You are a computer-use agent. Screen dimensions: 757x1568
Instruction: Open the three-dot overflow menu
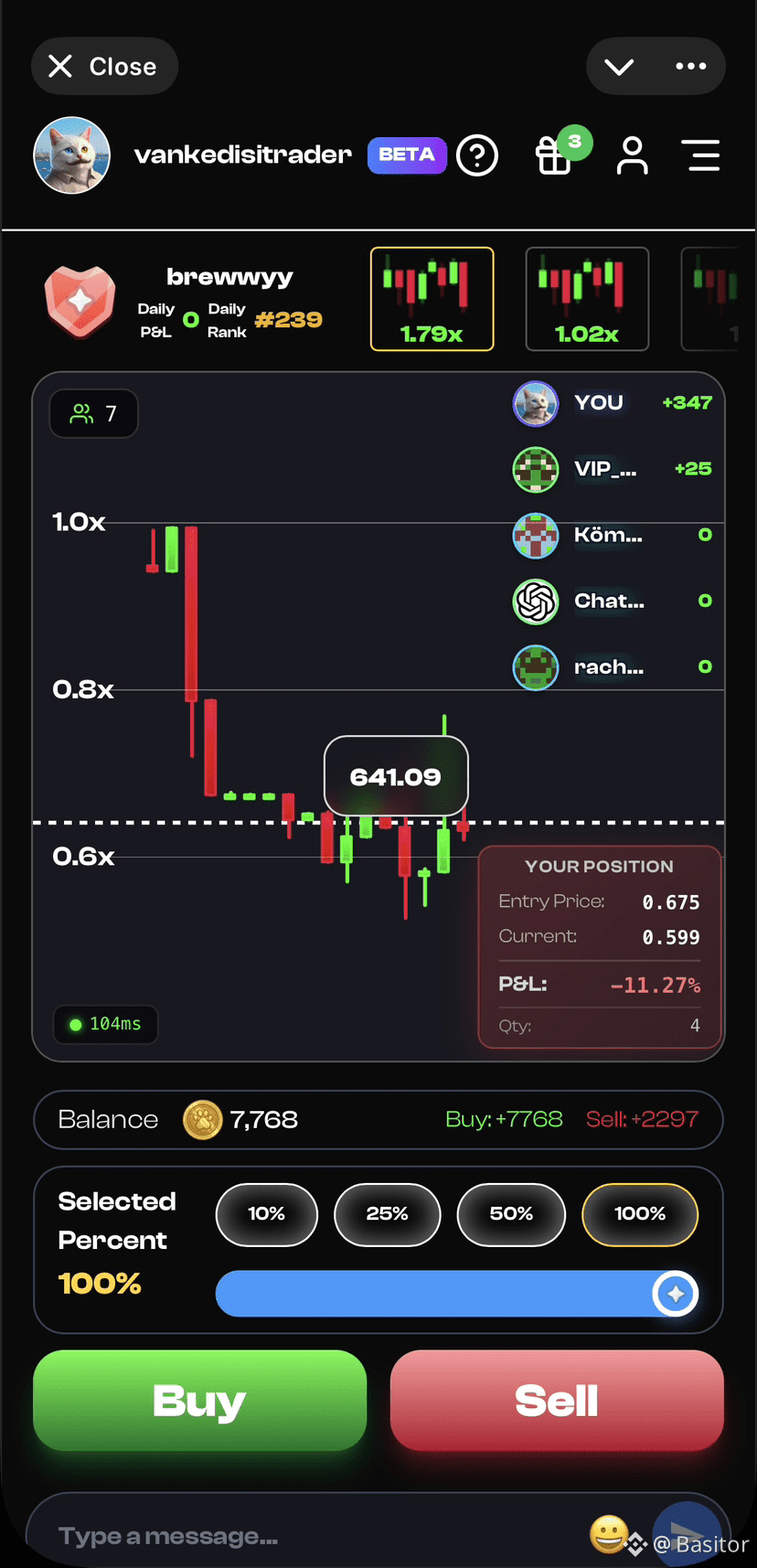[690, 66]
